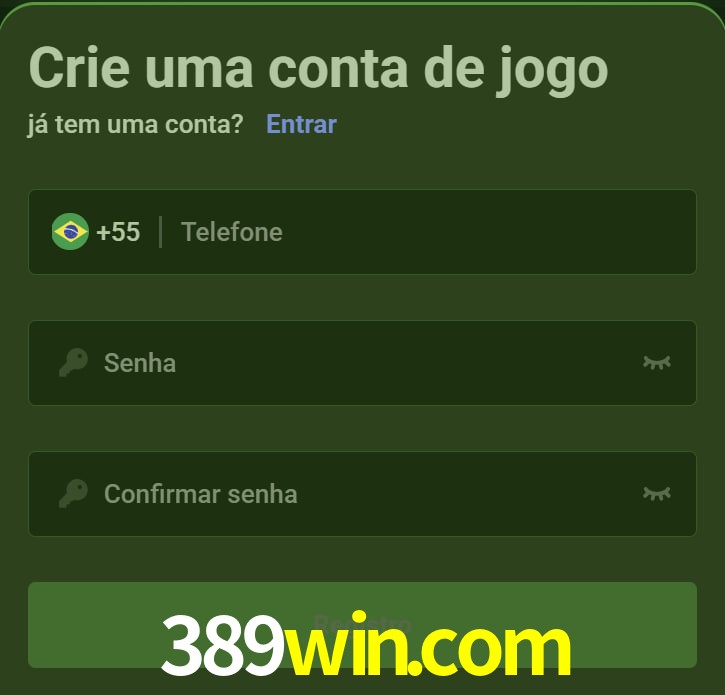The width and height of the screenshot is (725, 695).
Task: Tap the Entrar login link
Action: 301,124
